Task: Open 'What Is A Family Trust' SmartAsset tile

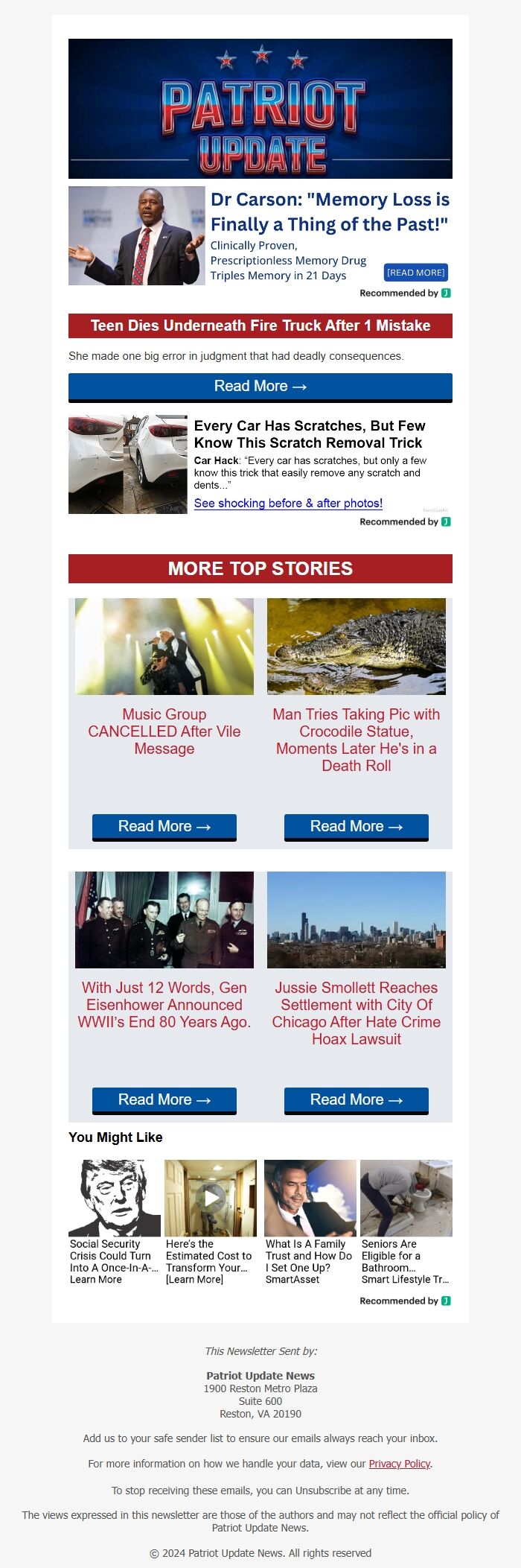Action: pos(310,1222)
